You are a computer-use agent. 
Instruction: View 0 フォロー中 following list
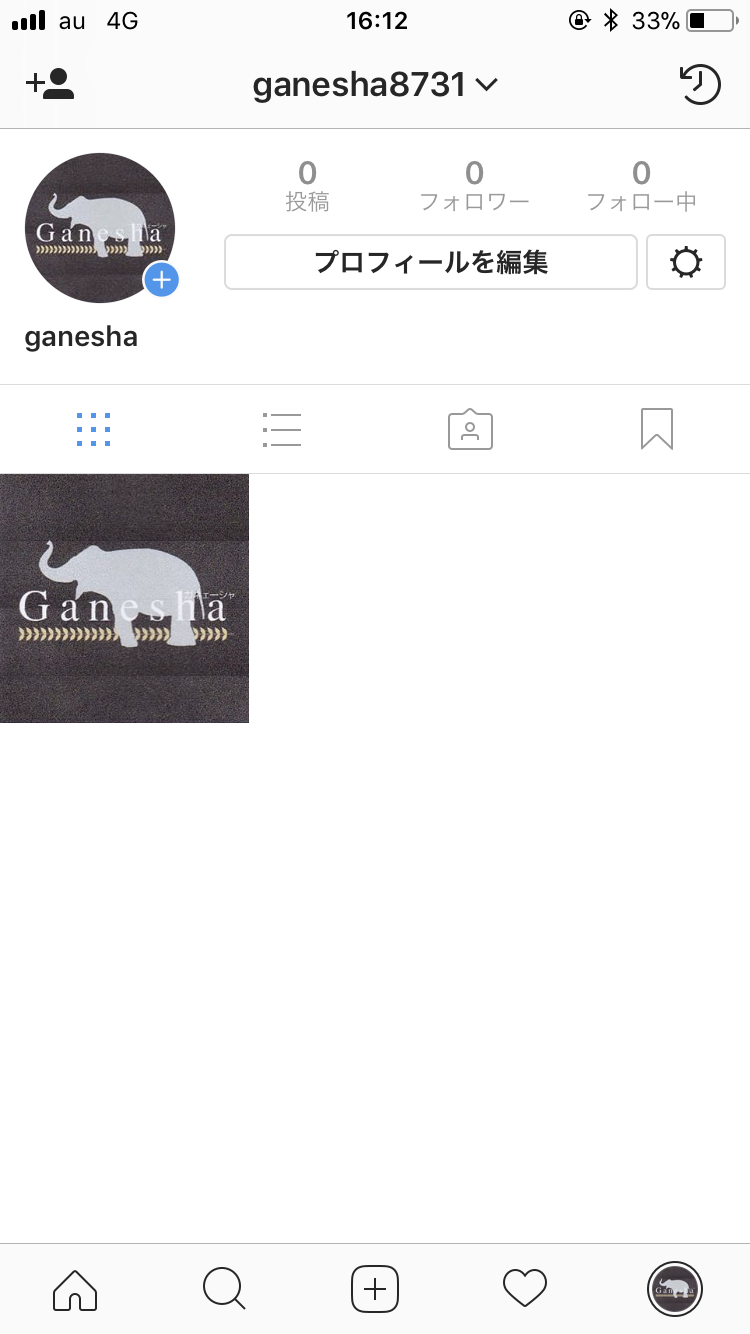coord(641,186)
